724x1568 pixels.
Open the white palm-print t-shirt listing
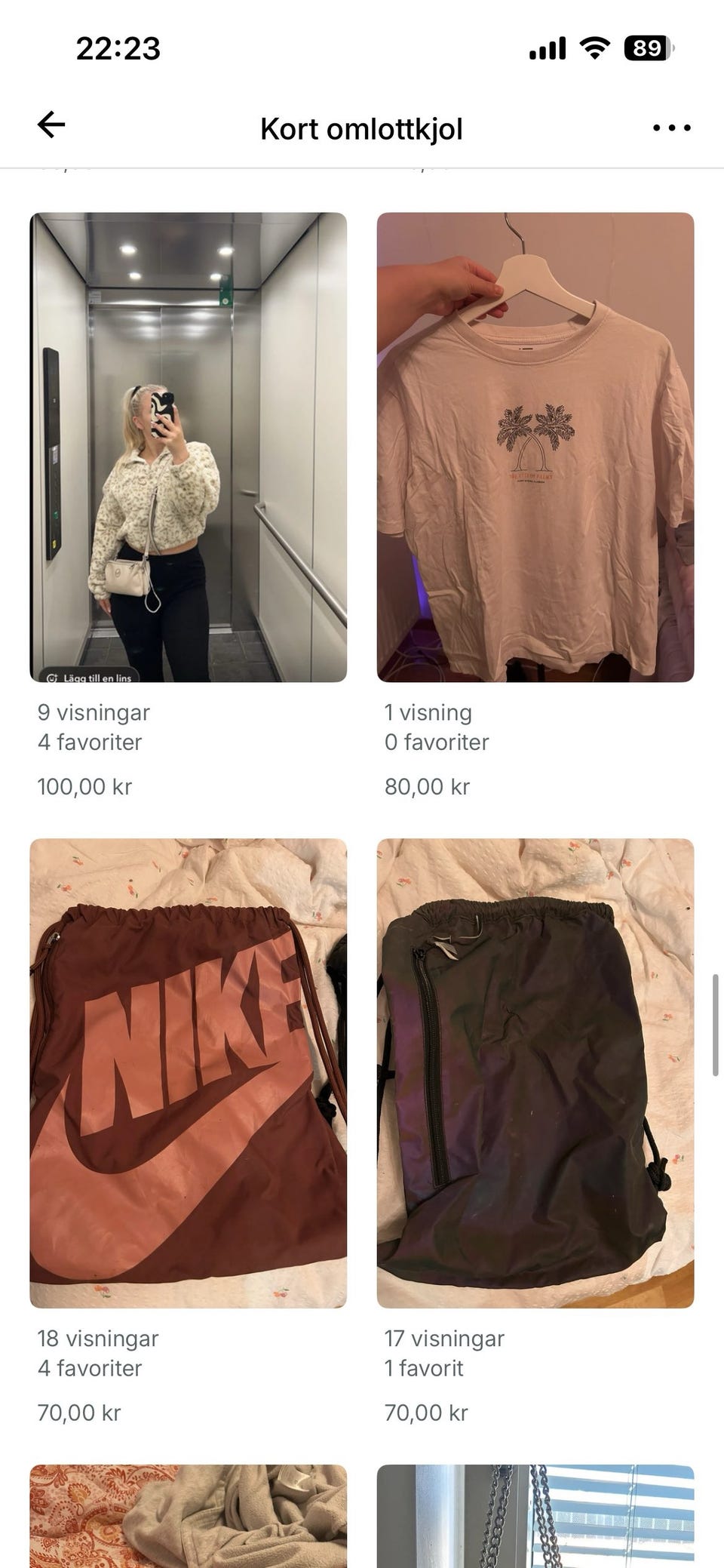534,445
